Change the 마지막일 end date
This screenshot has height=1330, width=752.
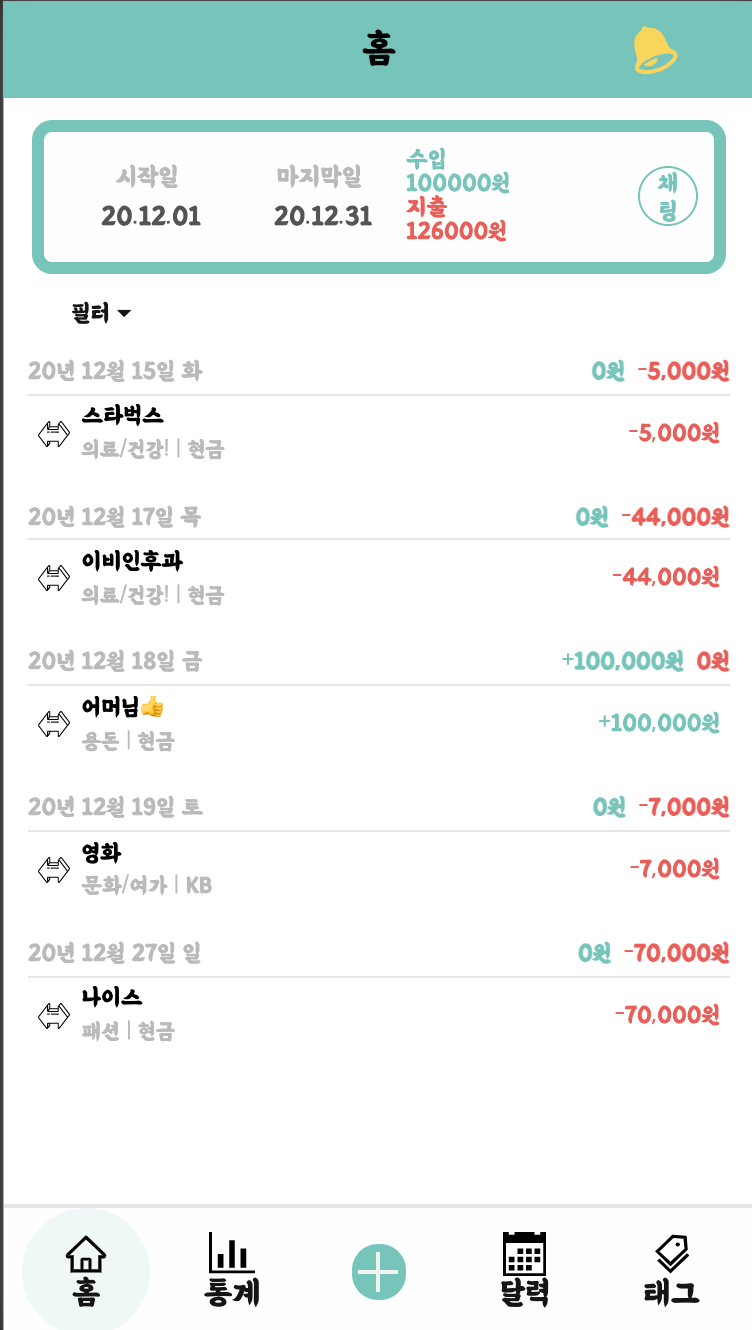pyautogui.click(x=322, y=215)
